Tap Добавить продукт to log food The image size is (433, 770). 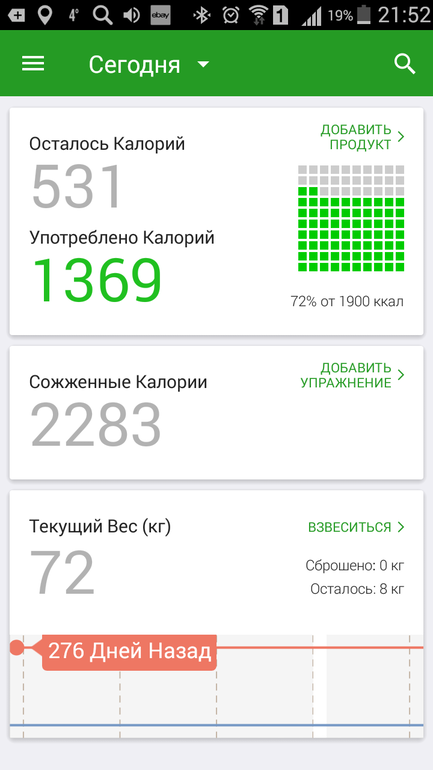362,137
